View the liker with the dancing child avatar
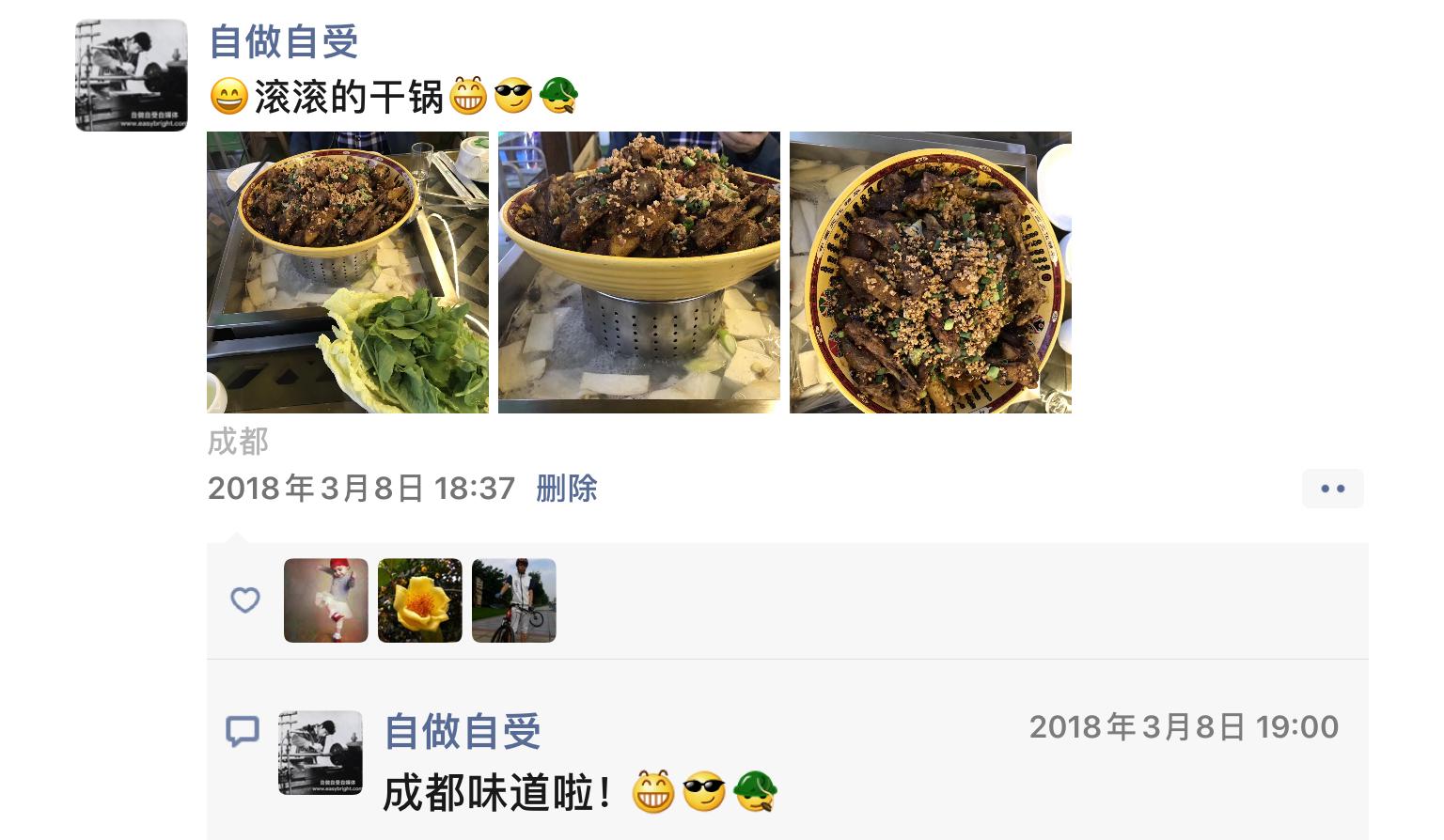Image resolution: width=1444 pixels, height=840 pixels. click(x=325, y=600)
